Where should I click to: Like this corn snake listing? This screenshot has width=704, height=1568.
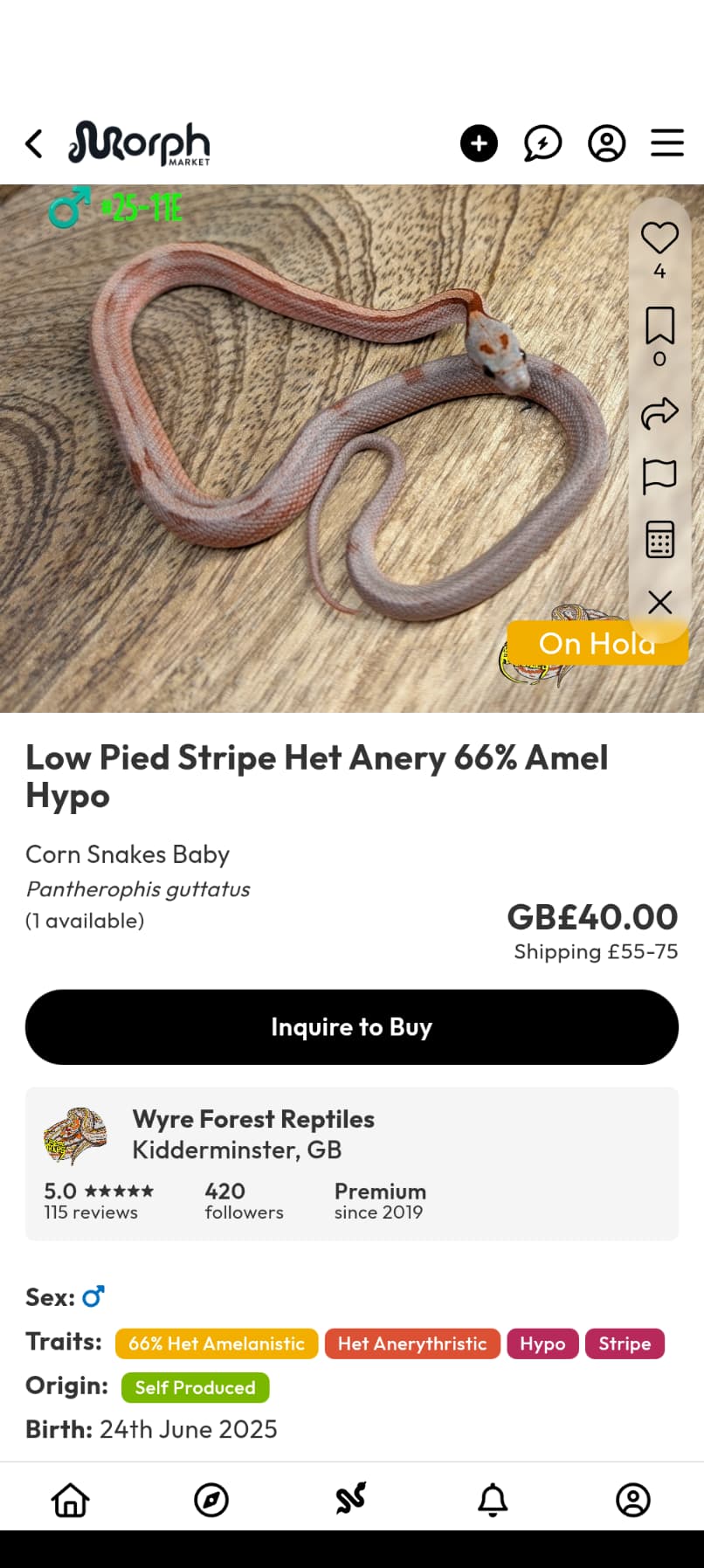pos(659,238)
